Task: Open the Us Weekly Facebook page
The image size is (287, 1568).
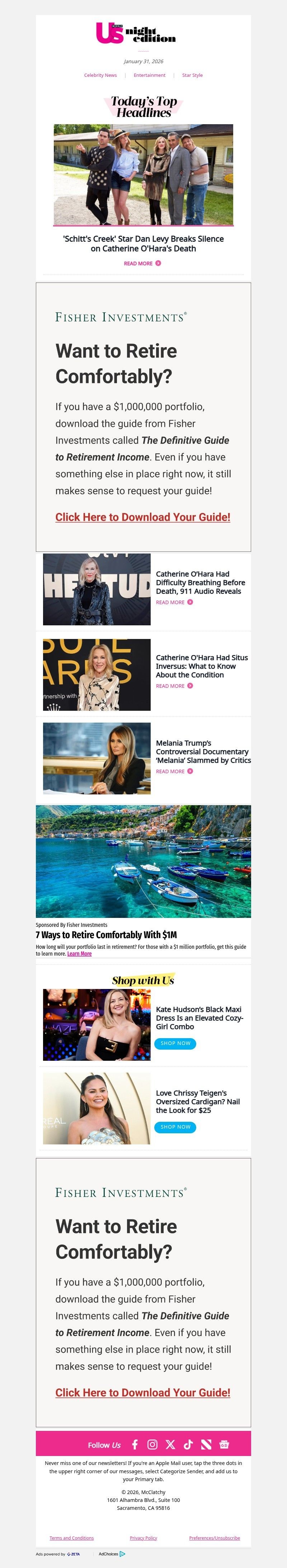Action: pyautogui.click(x=135, y=1445)
